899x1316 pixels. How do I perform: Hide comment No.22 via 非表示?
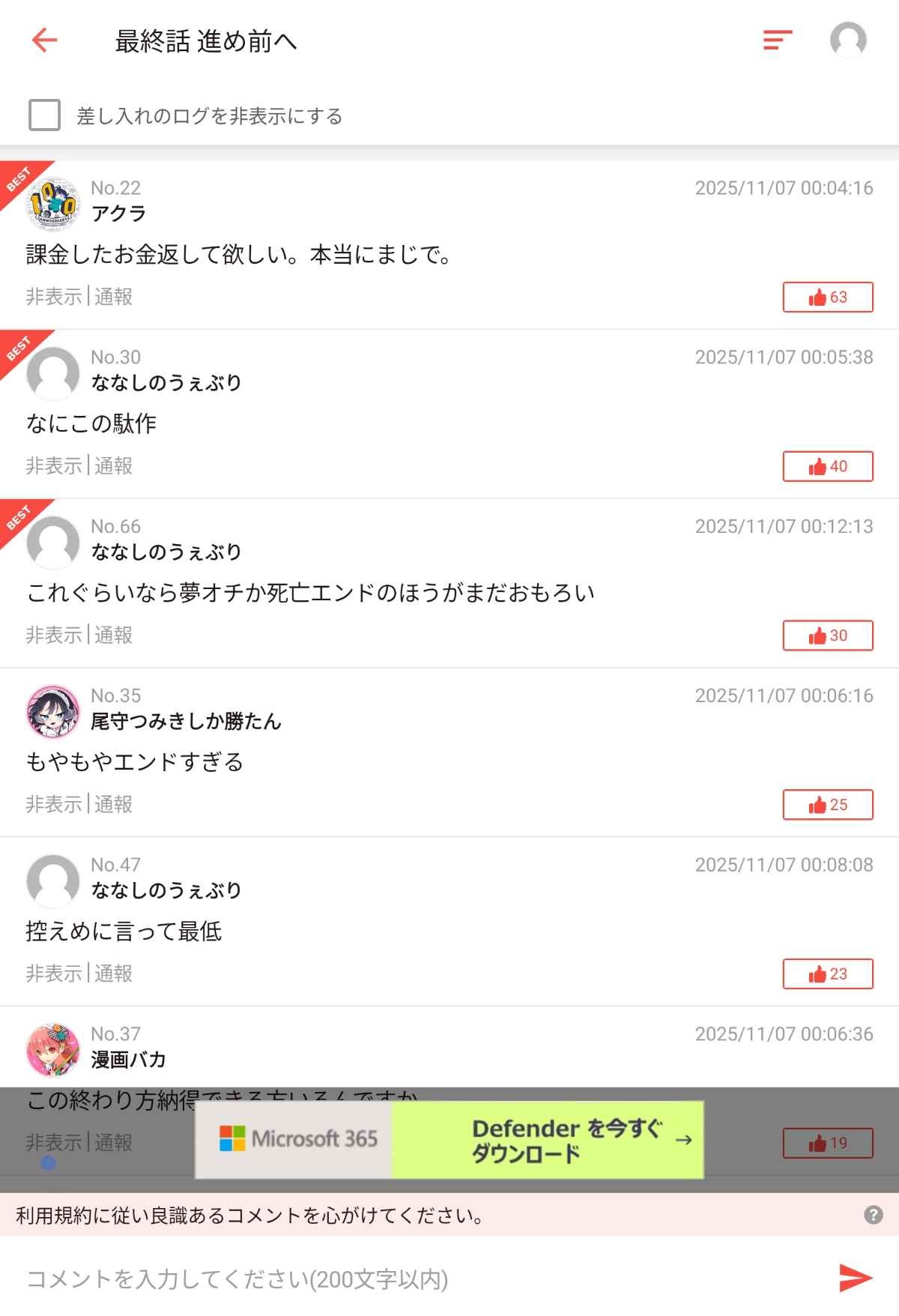coord(54,297)
